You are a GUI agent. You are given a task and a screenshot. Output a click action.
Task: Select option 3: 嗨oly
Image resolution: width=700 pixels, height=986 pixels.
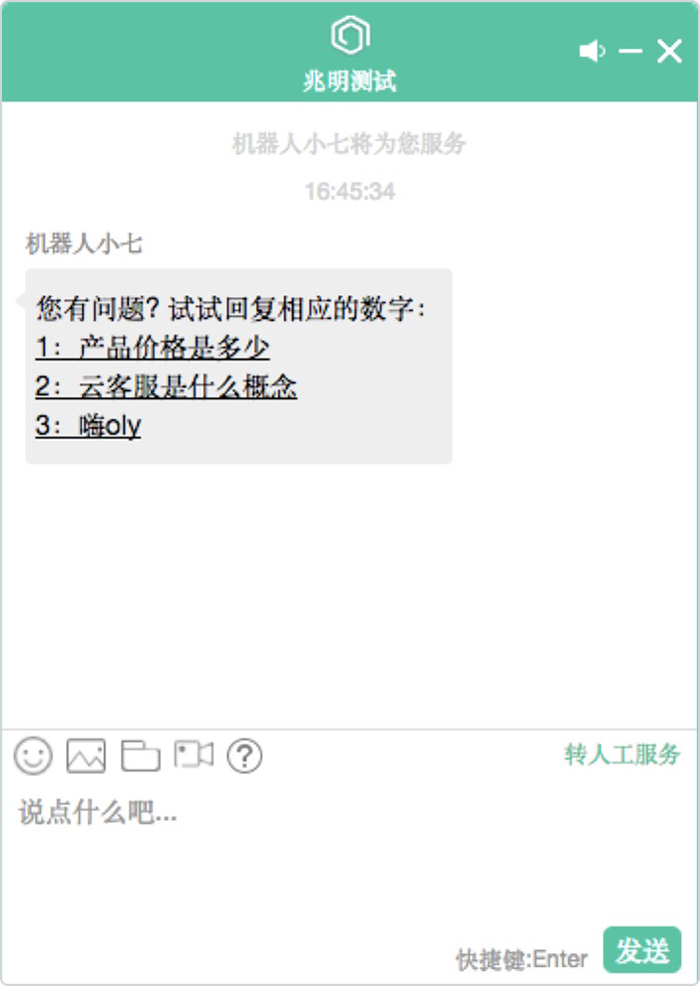[x=88, y=426]
